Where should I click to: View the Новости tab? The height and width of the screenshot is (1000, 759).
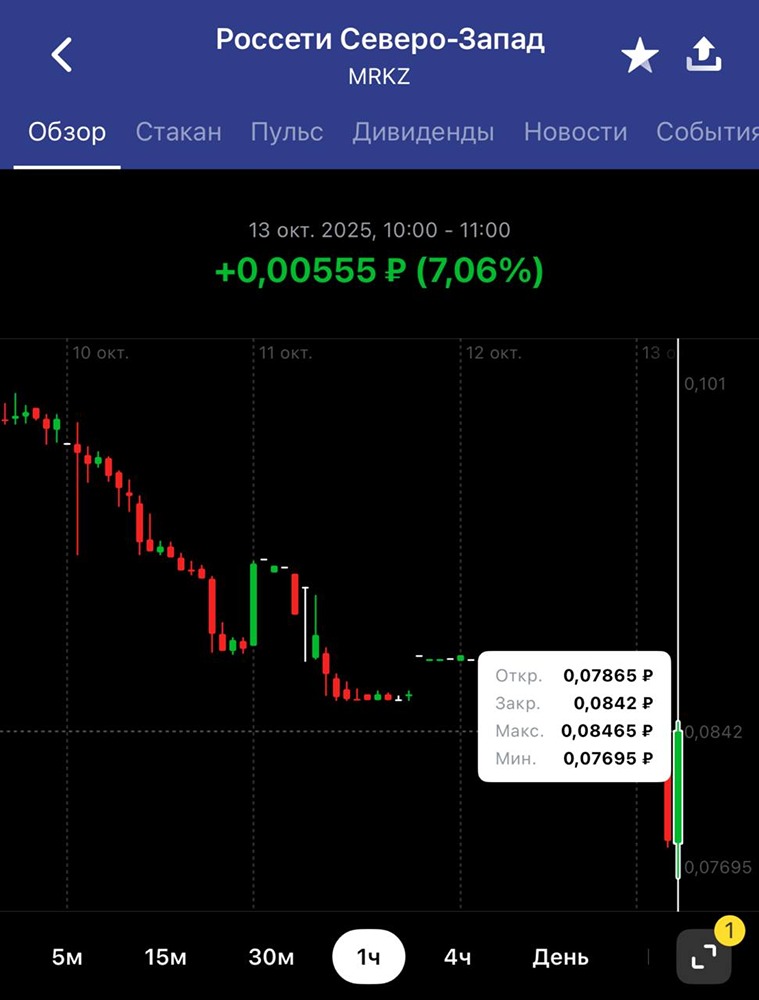point(575,132)
